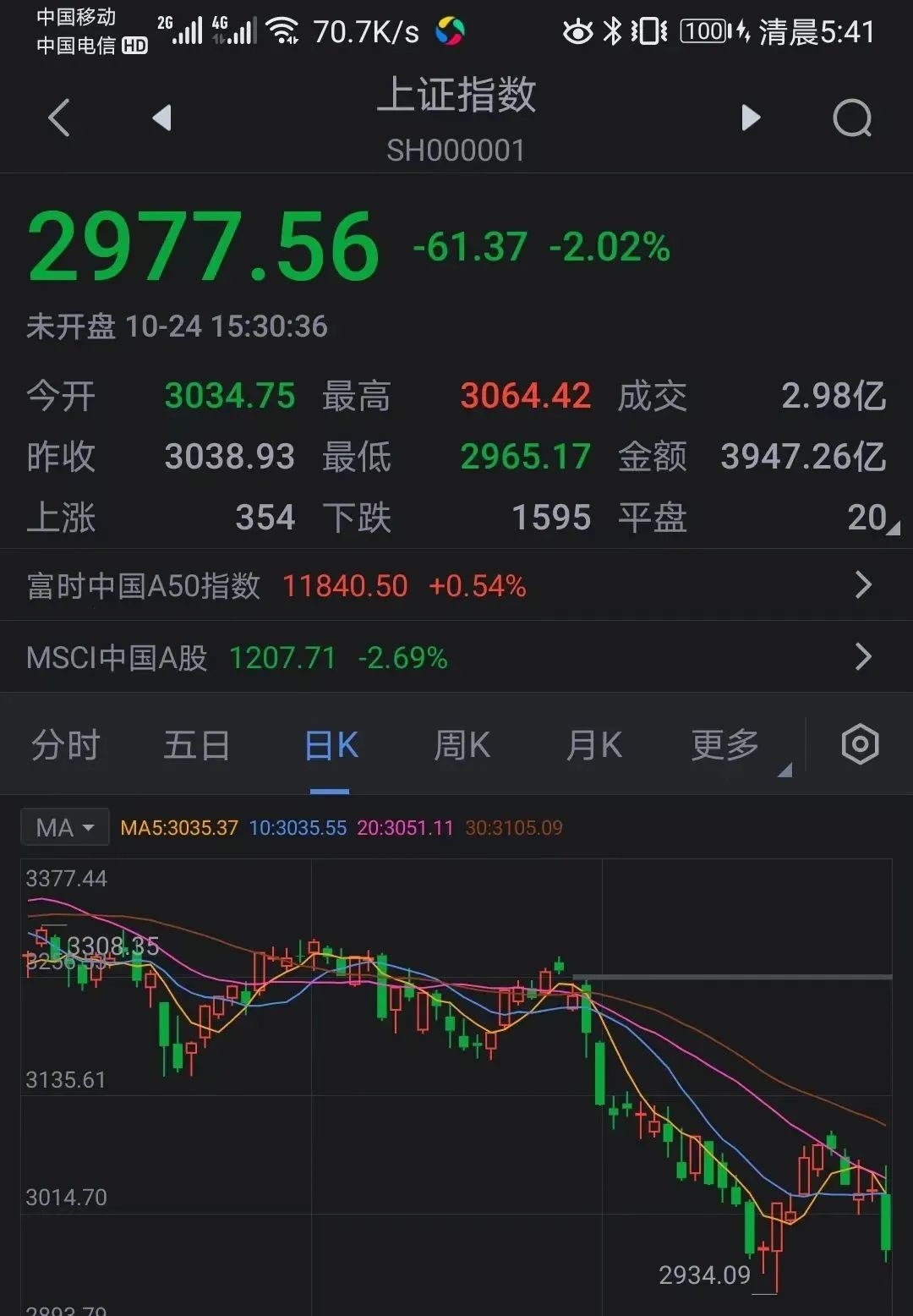Go back from the 上证指数 page
The image size is (913, 1316).
58,118
